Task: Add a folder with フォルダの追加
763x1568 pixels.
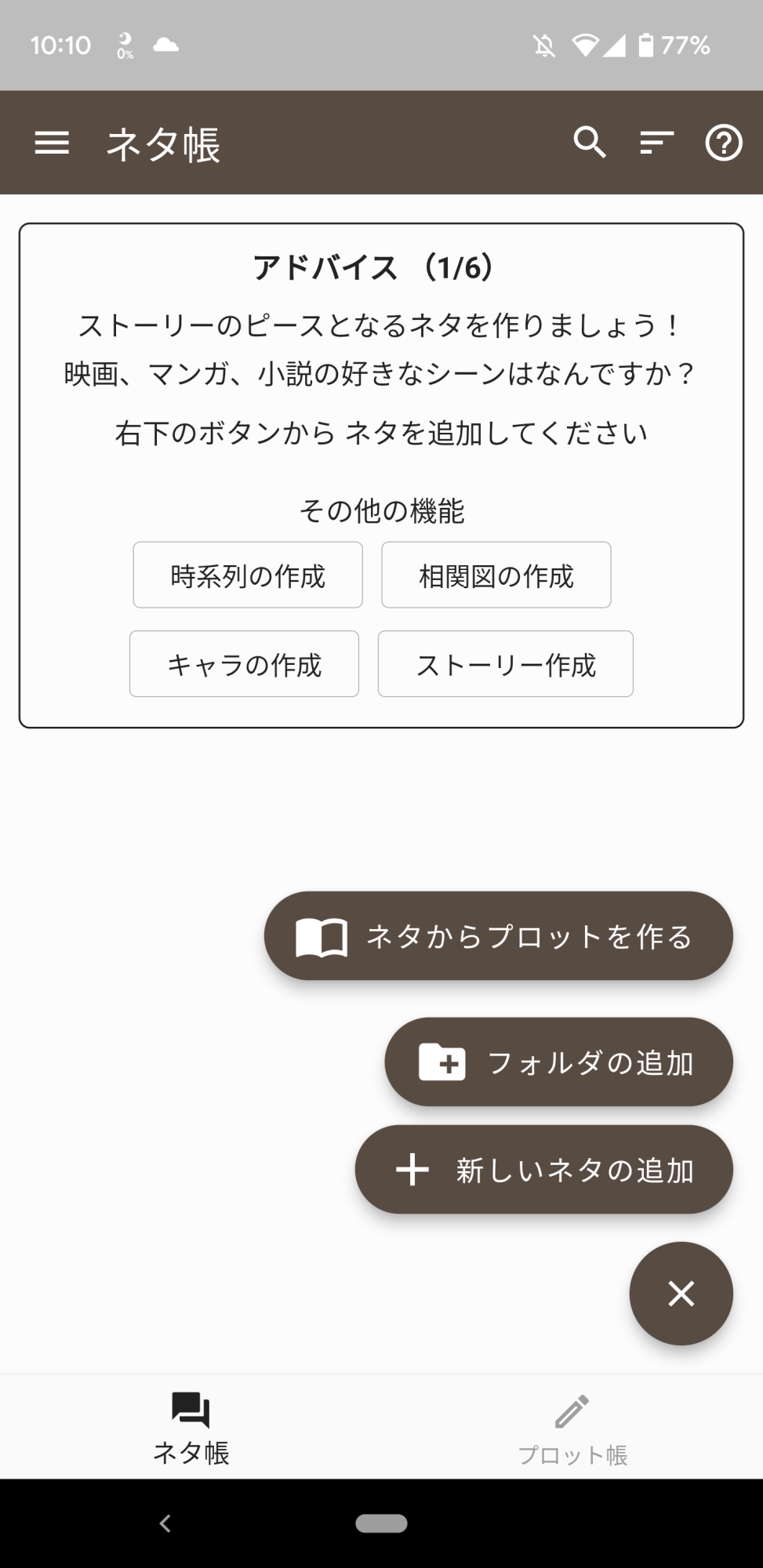Action: tap(558, 1062)
